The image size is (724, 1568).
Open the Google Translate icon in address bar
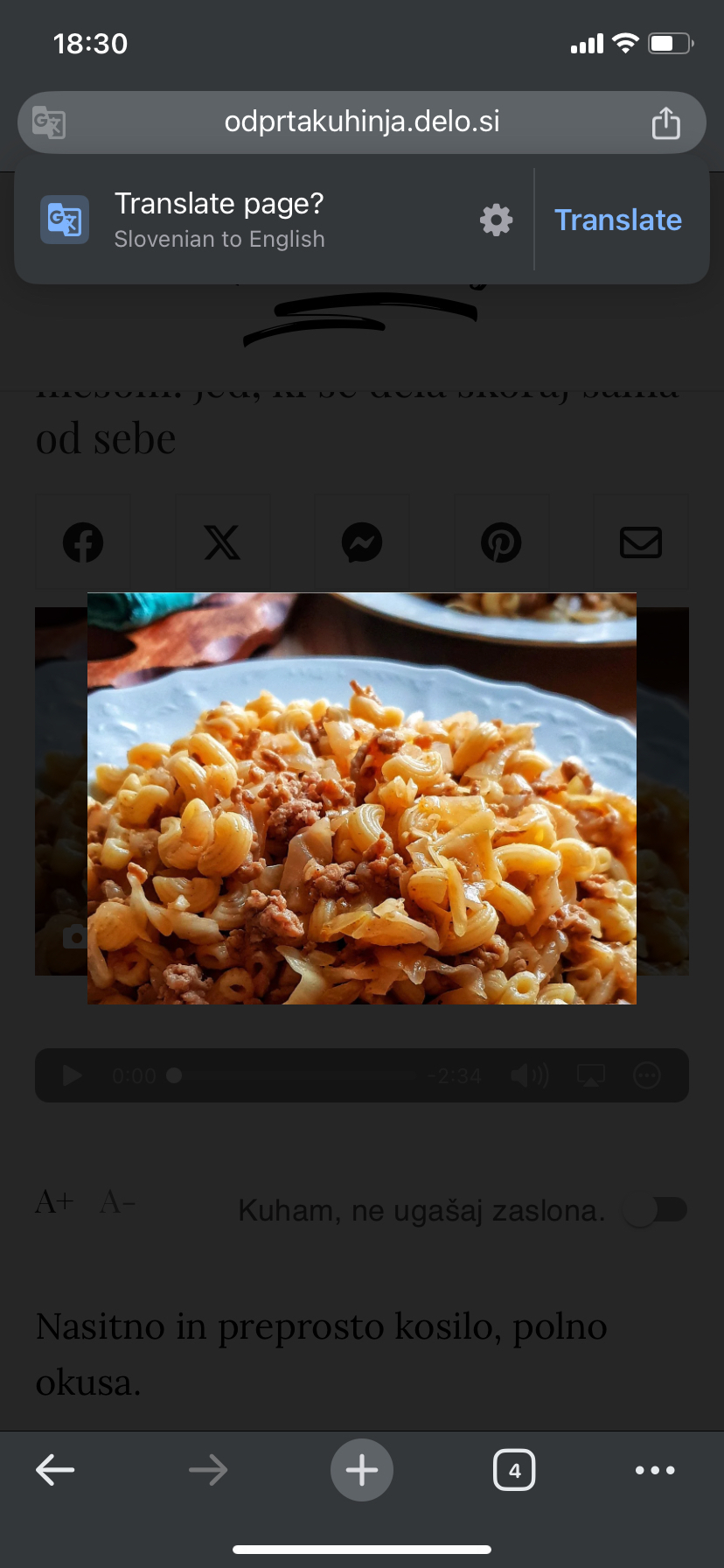pos(49,122)
